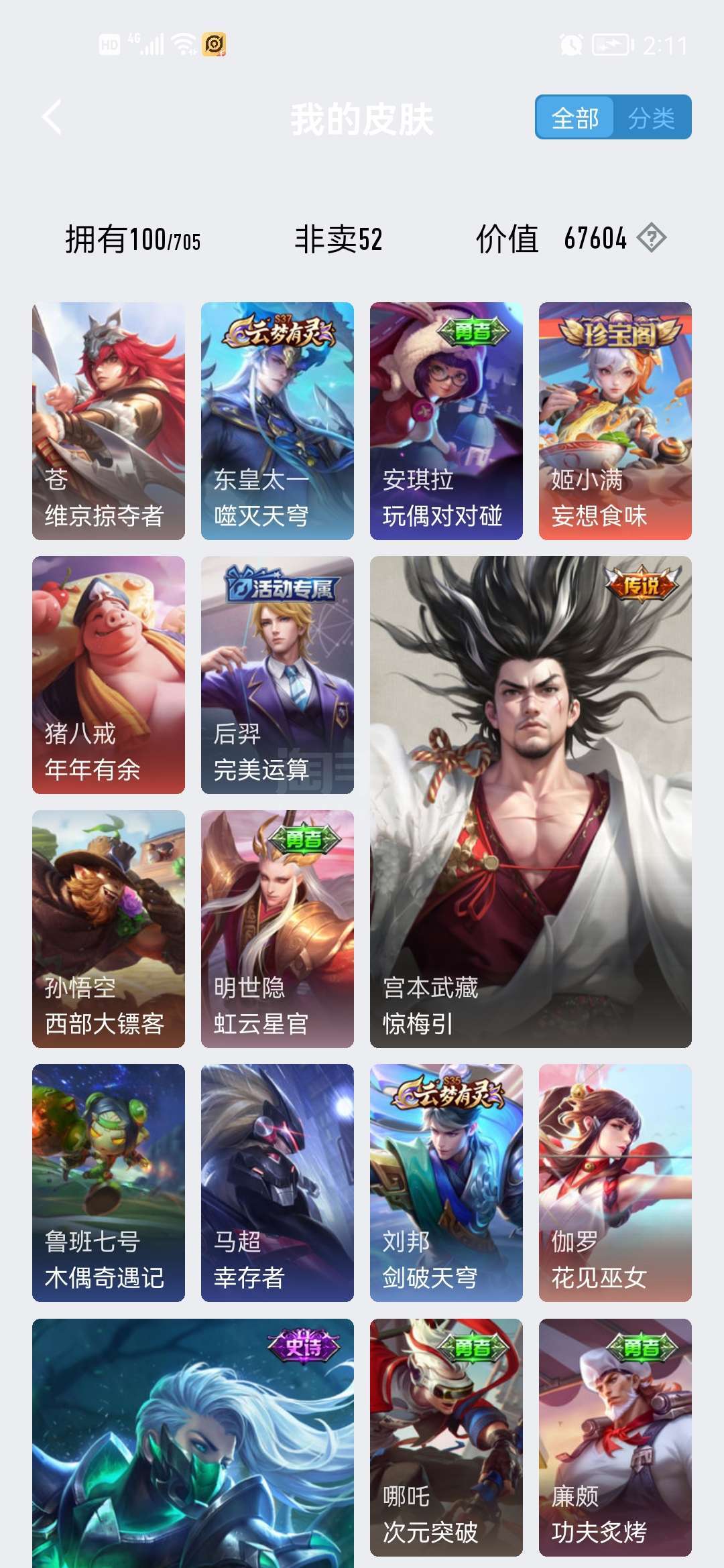Open the 猪八戒 年年有余 skin
Viewport: 724px width, 1568px height.
pyautogui.click(x=109, y=675)
